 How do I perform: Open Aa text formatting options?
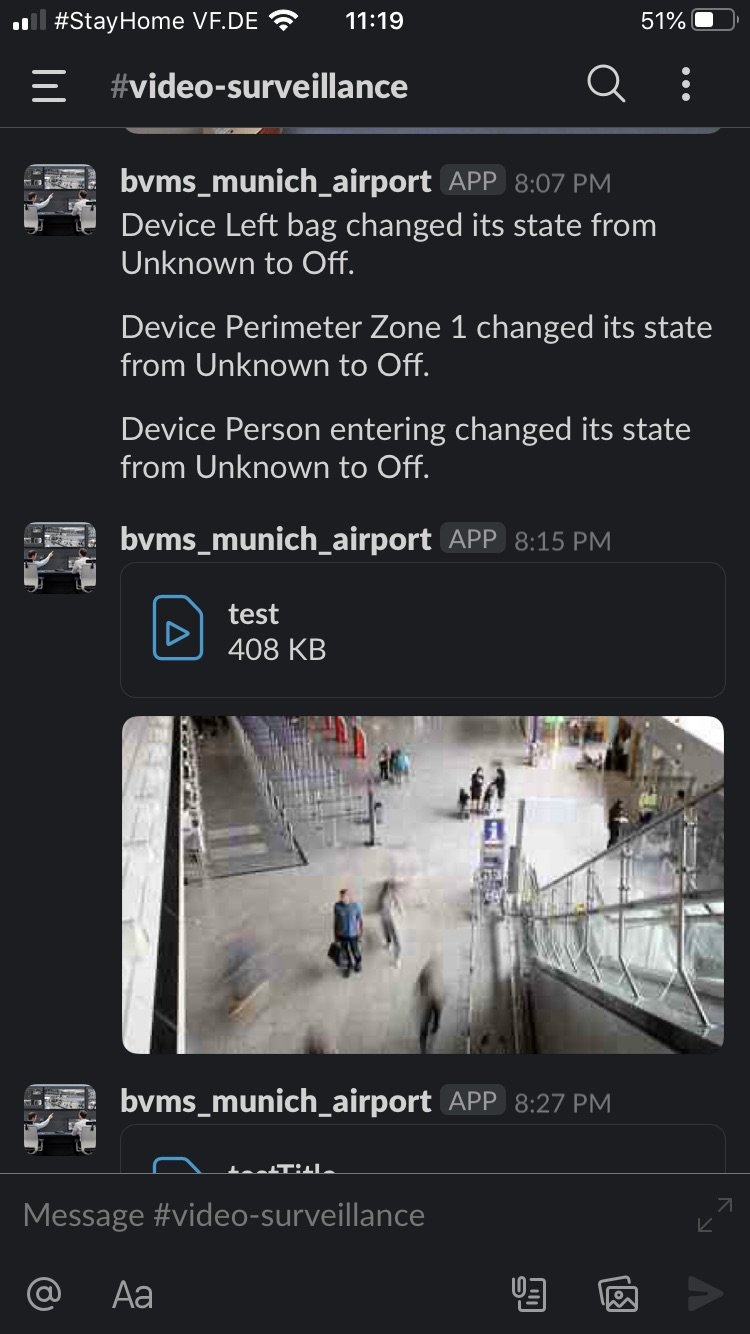coord(132,1295)
